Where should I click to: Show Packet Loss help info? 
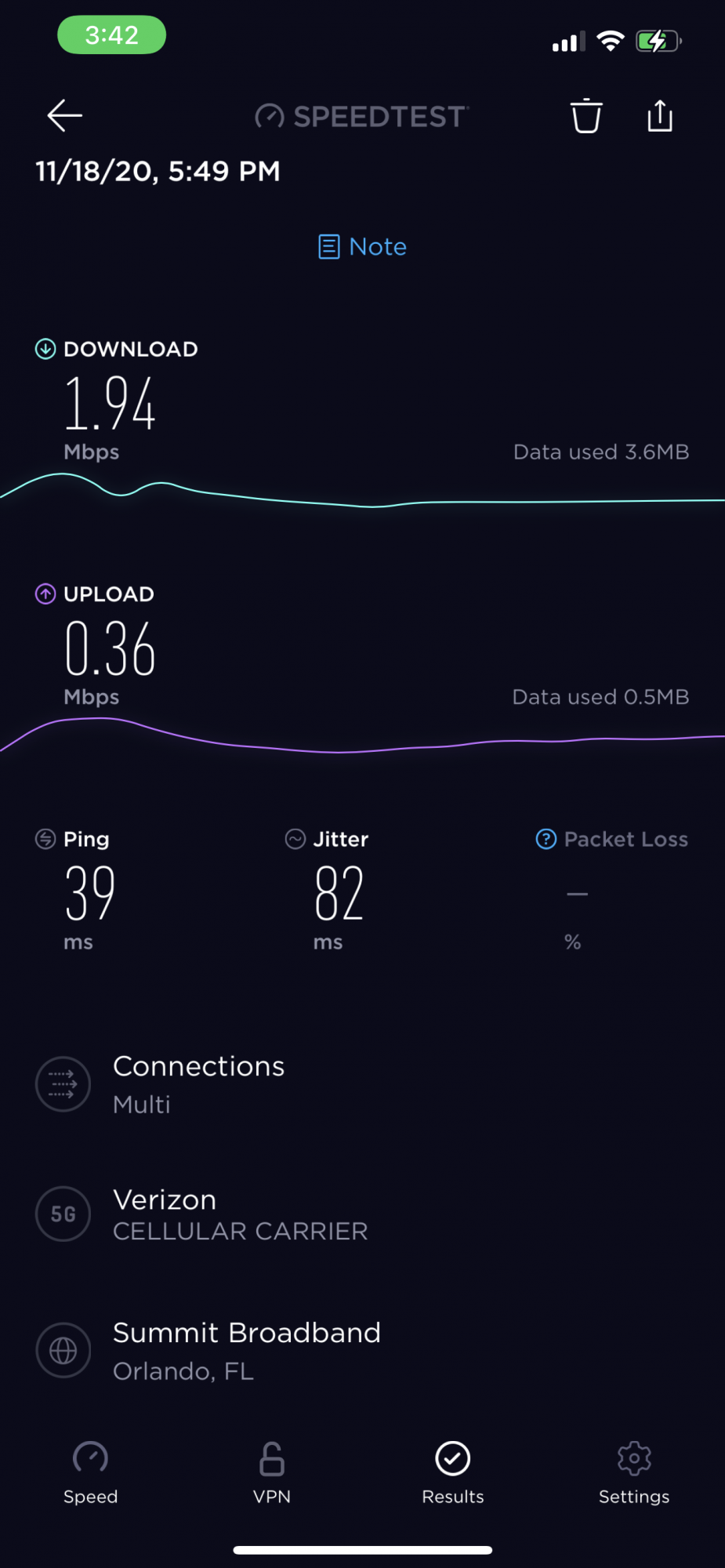[x=546, y=839]
